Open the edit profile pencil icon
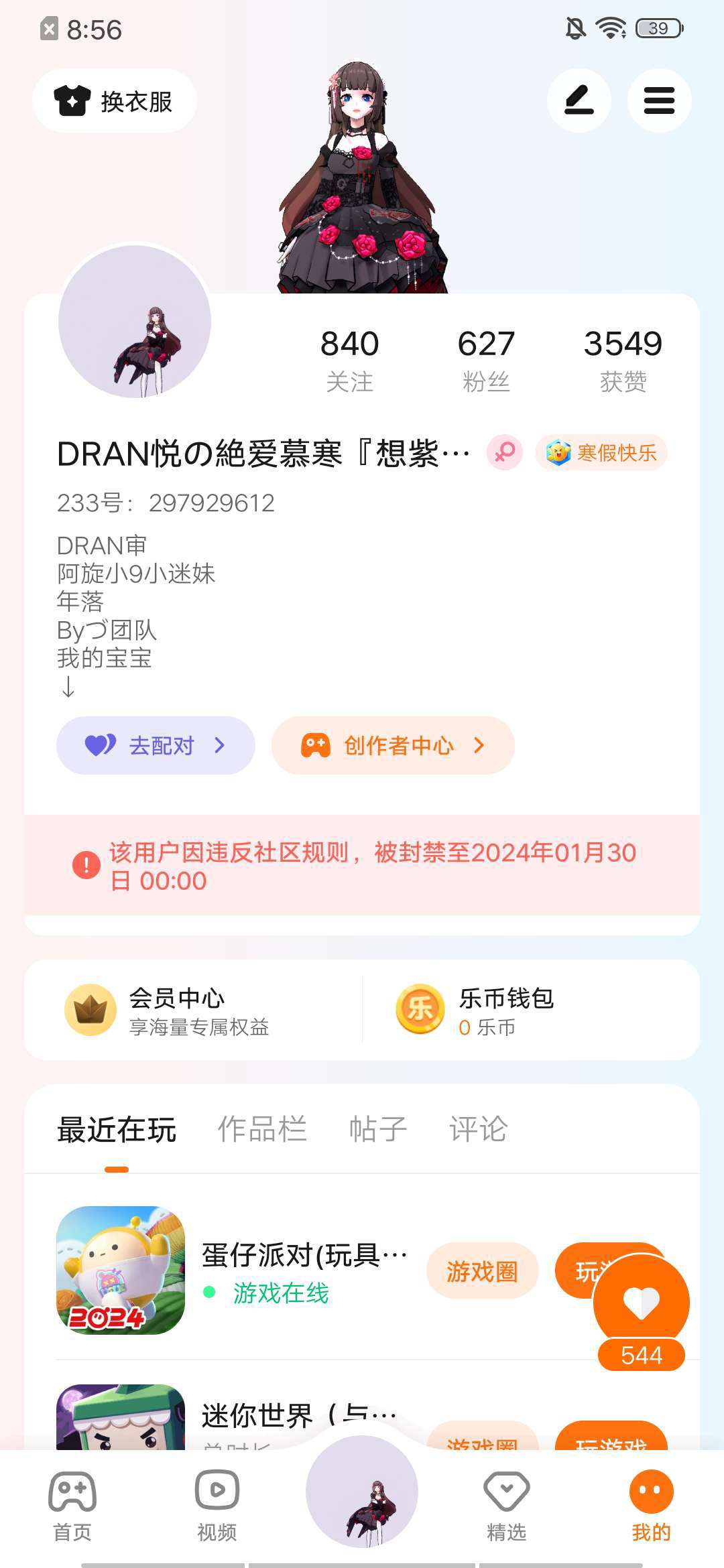This screenshot has width=724, height=1568. 579,101
